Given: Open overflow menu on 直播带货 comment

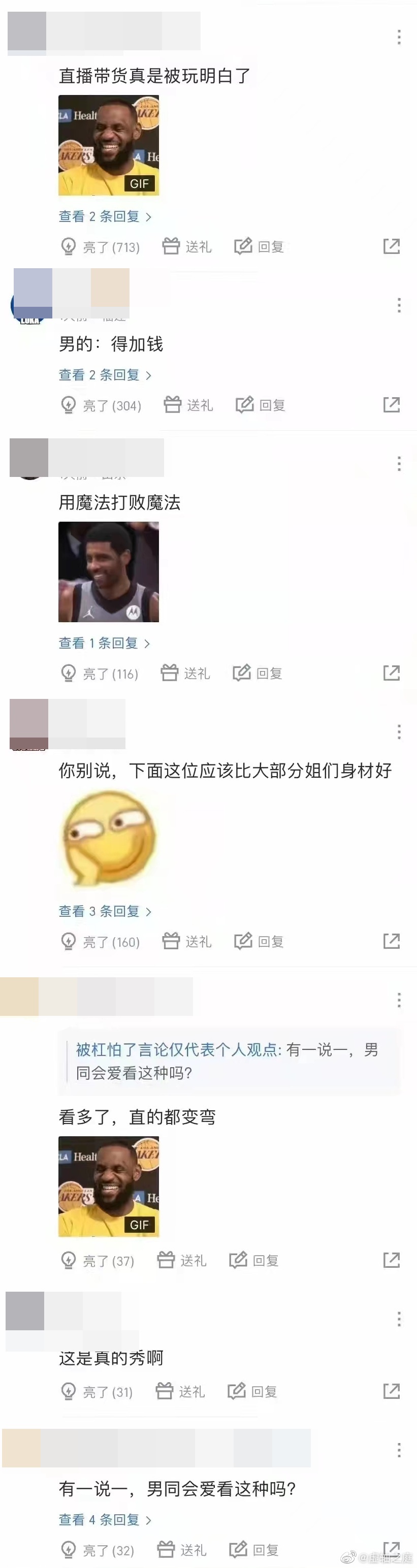Looking at the screenshot, I should pyautogui.click(x=399, y=37).
